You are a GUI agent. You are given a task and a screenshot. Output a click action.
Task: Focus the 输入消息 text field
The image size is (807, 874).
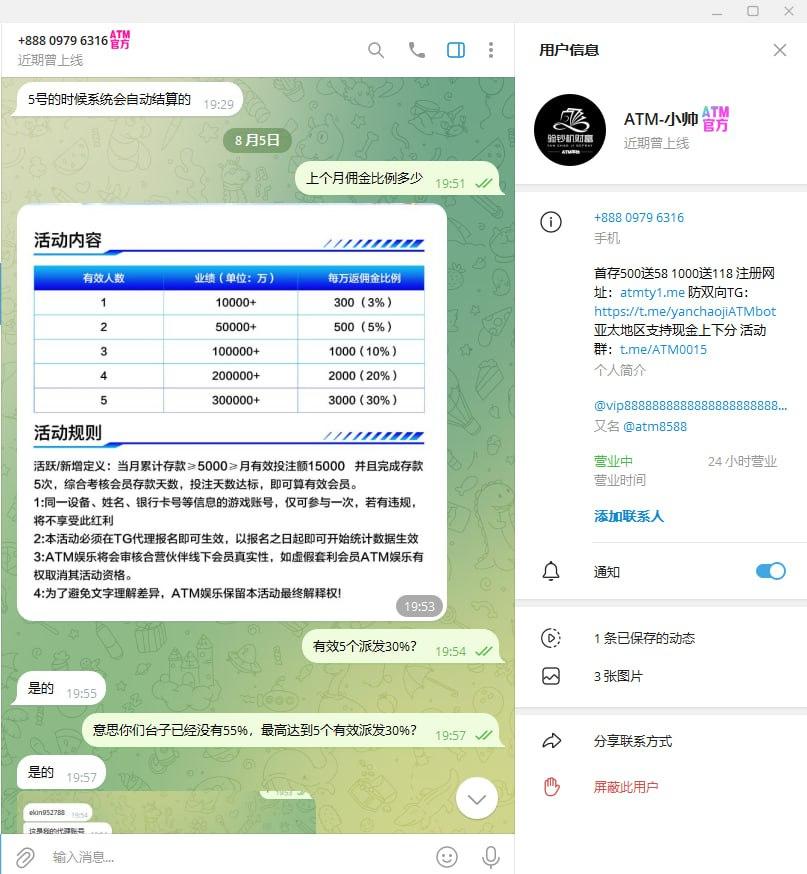coord(230,857)
